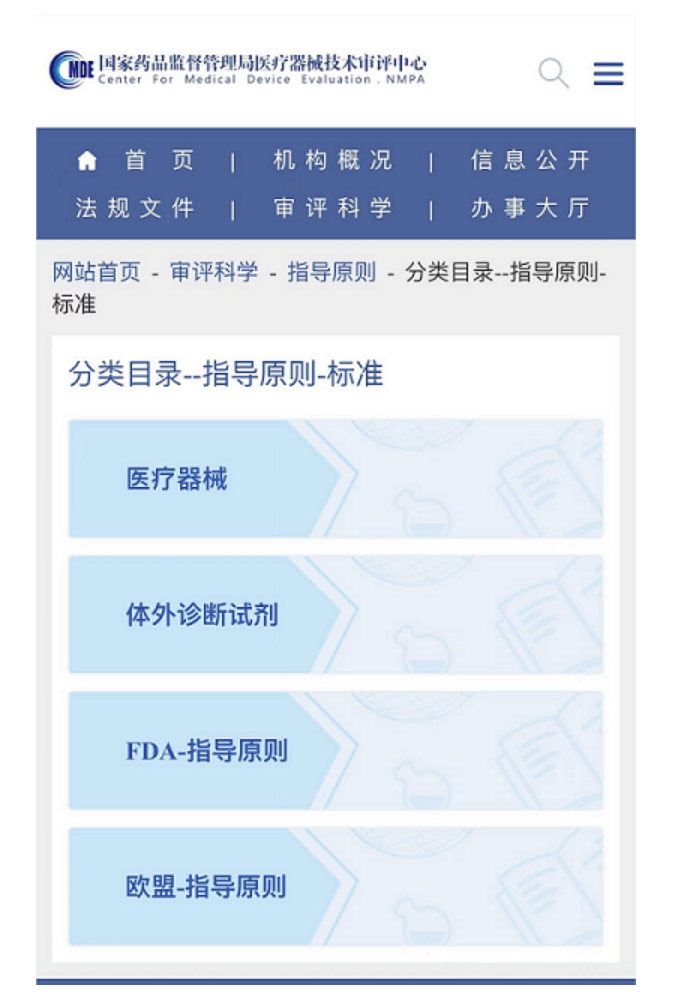Open the 办事大厅 section
Viewport: 675px width, 1001px height.
pyautogui.click(x=530, y=209)
